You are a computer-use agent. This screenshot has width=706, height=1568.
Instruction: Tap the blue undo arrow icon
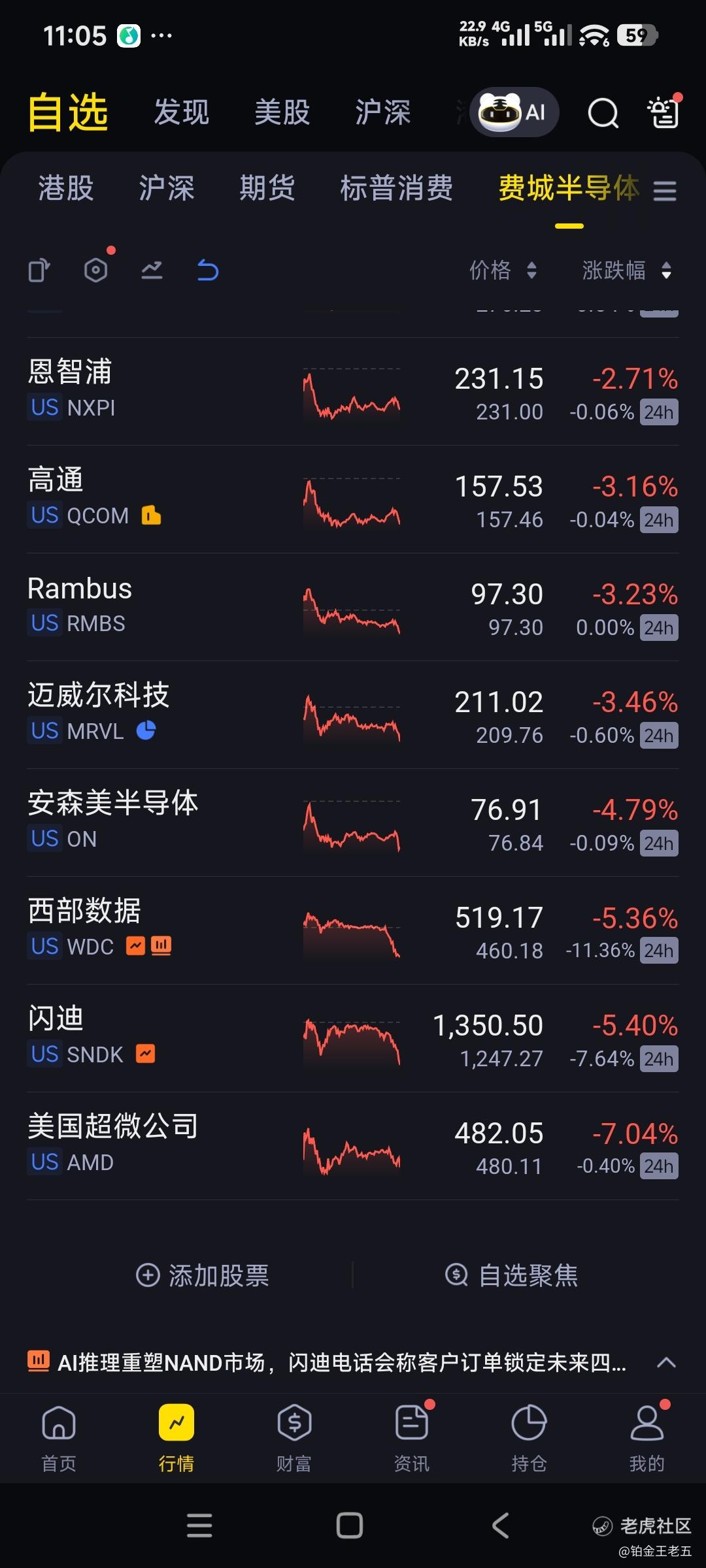[x=208, y=270]
